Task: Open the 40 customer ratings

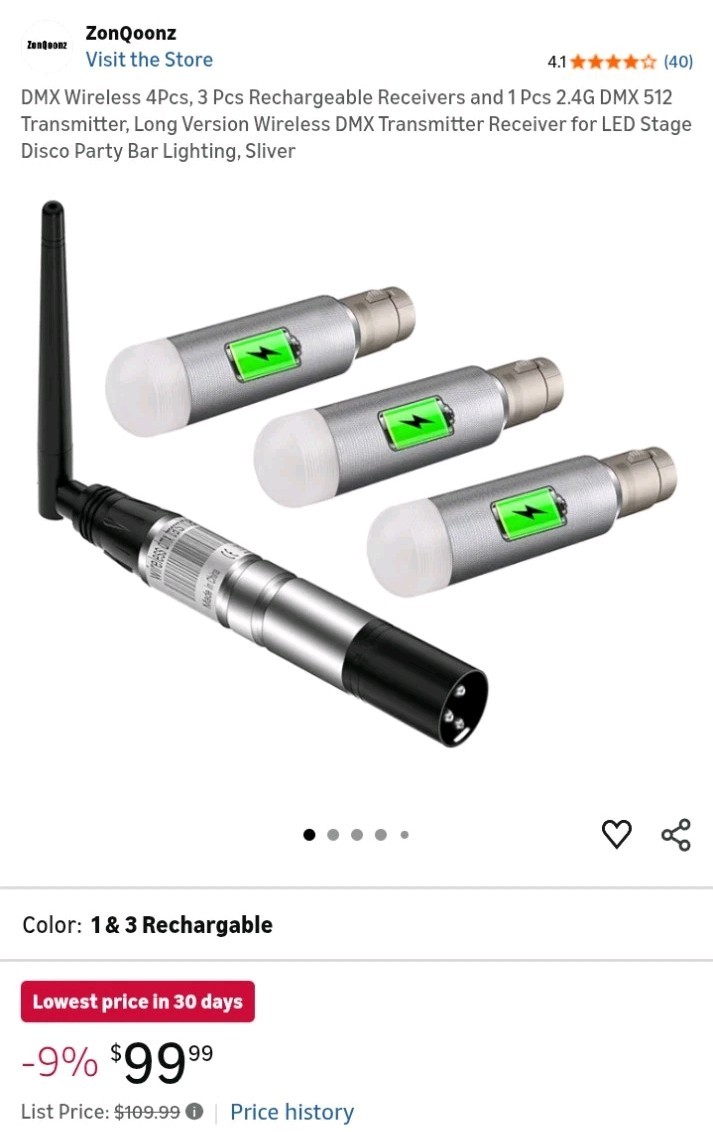Action: click(x=678, y=62)
